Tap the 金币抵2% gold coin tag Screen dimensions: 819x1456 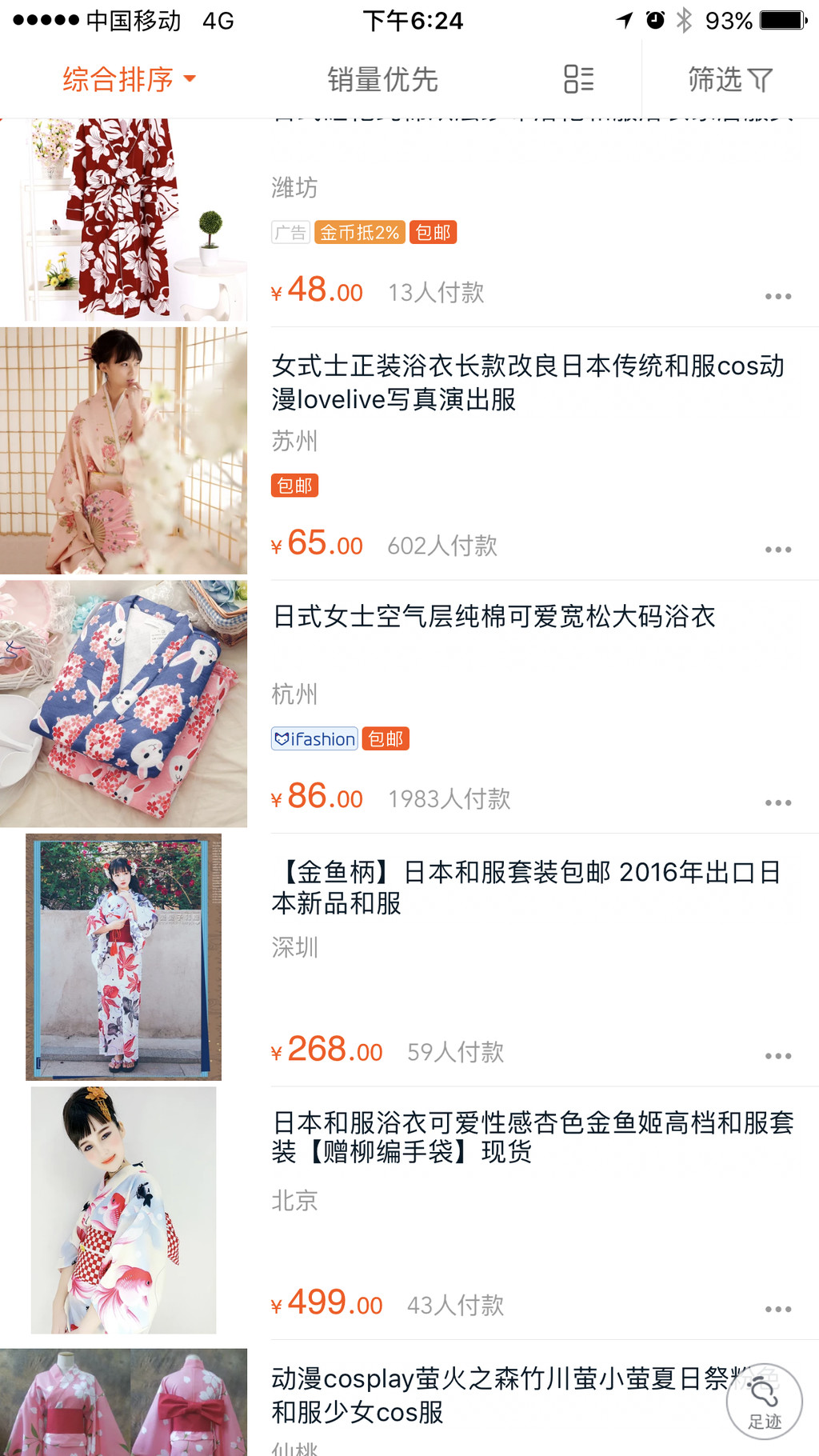[359, 232]
